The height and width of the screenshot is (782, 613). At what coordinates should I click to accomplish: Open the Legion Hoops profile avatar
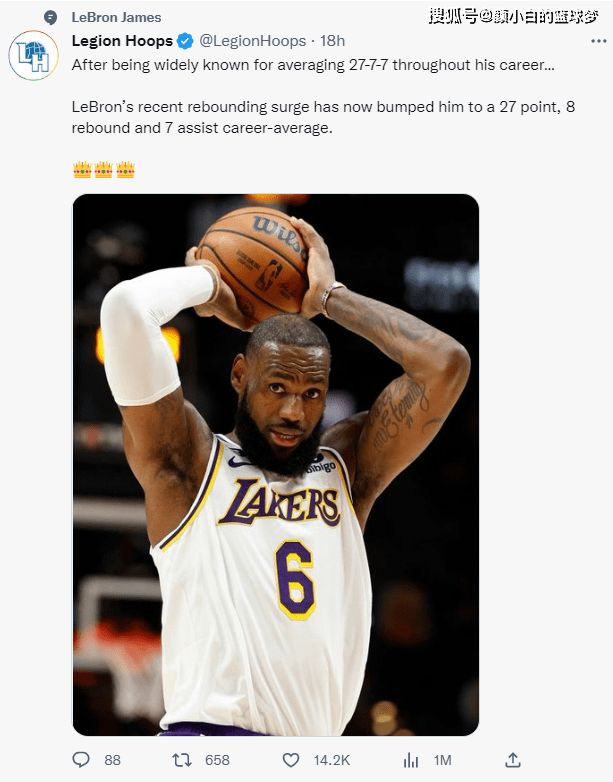[34, 56]
